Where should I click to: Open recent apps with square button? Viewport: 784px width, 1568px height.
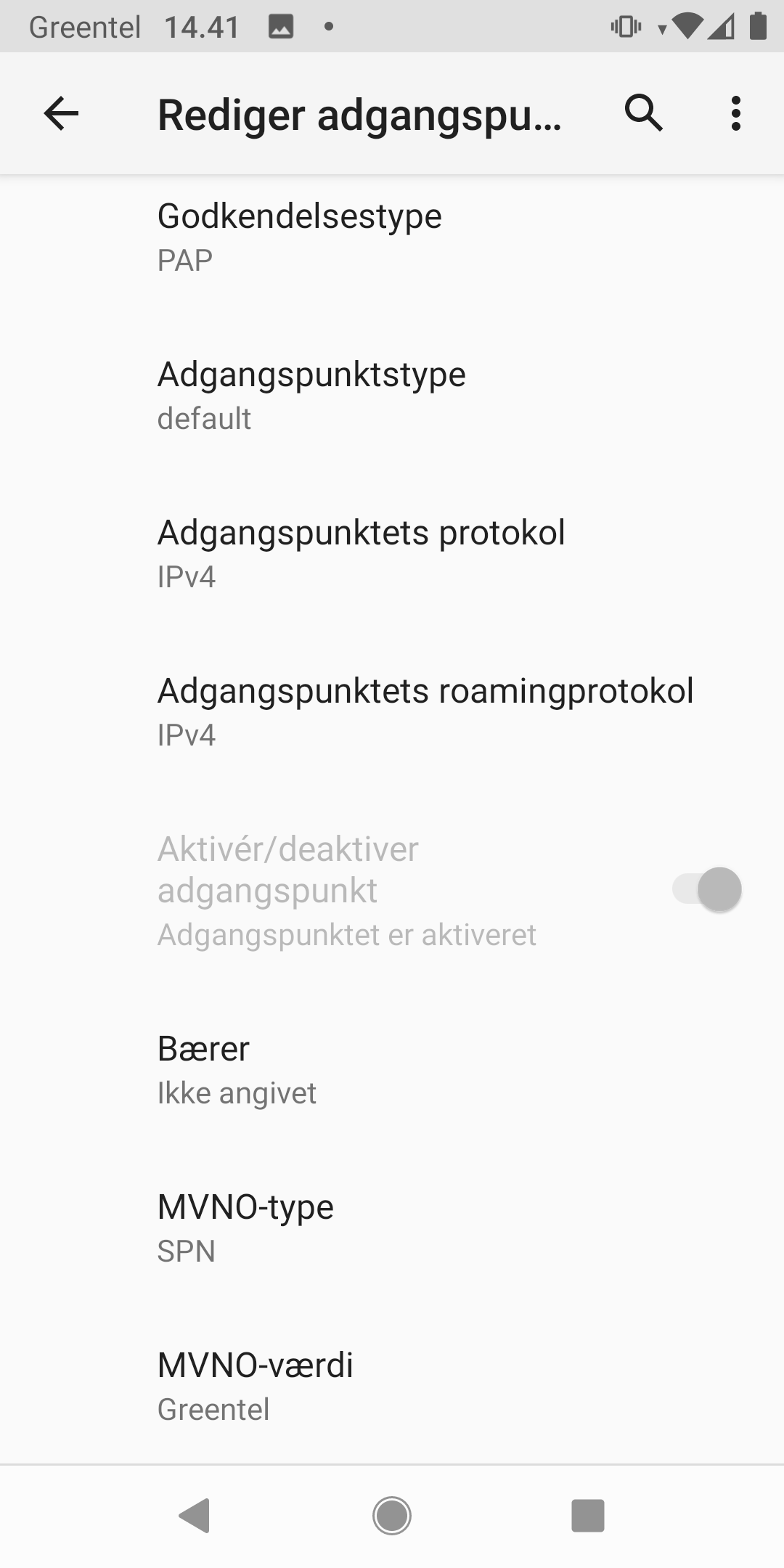[x=588, y=1516]
